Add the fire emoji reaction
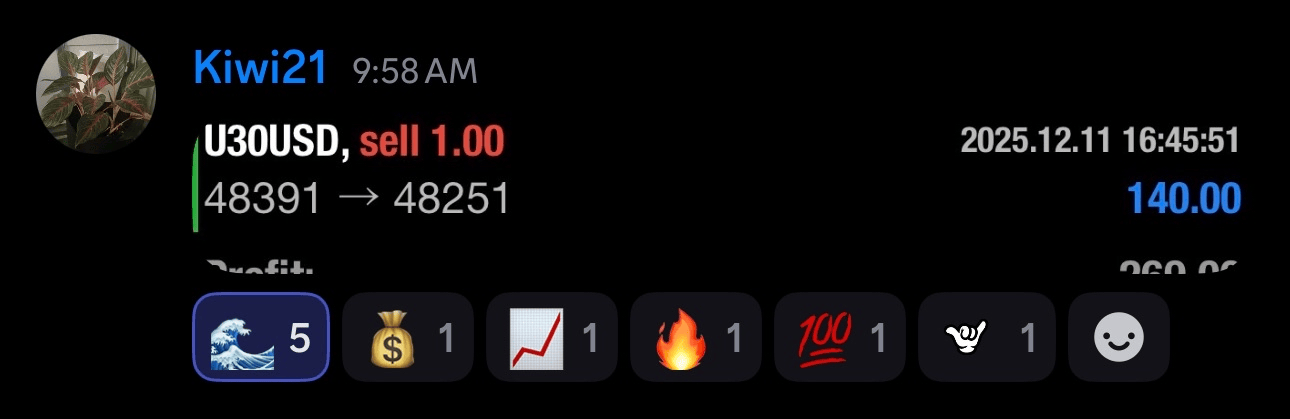Viewport: 1290px width, 419px height. (x=695, y=338)
